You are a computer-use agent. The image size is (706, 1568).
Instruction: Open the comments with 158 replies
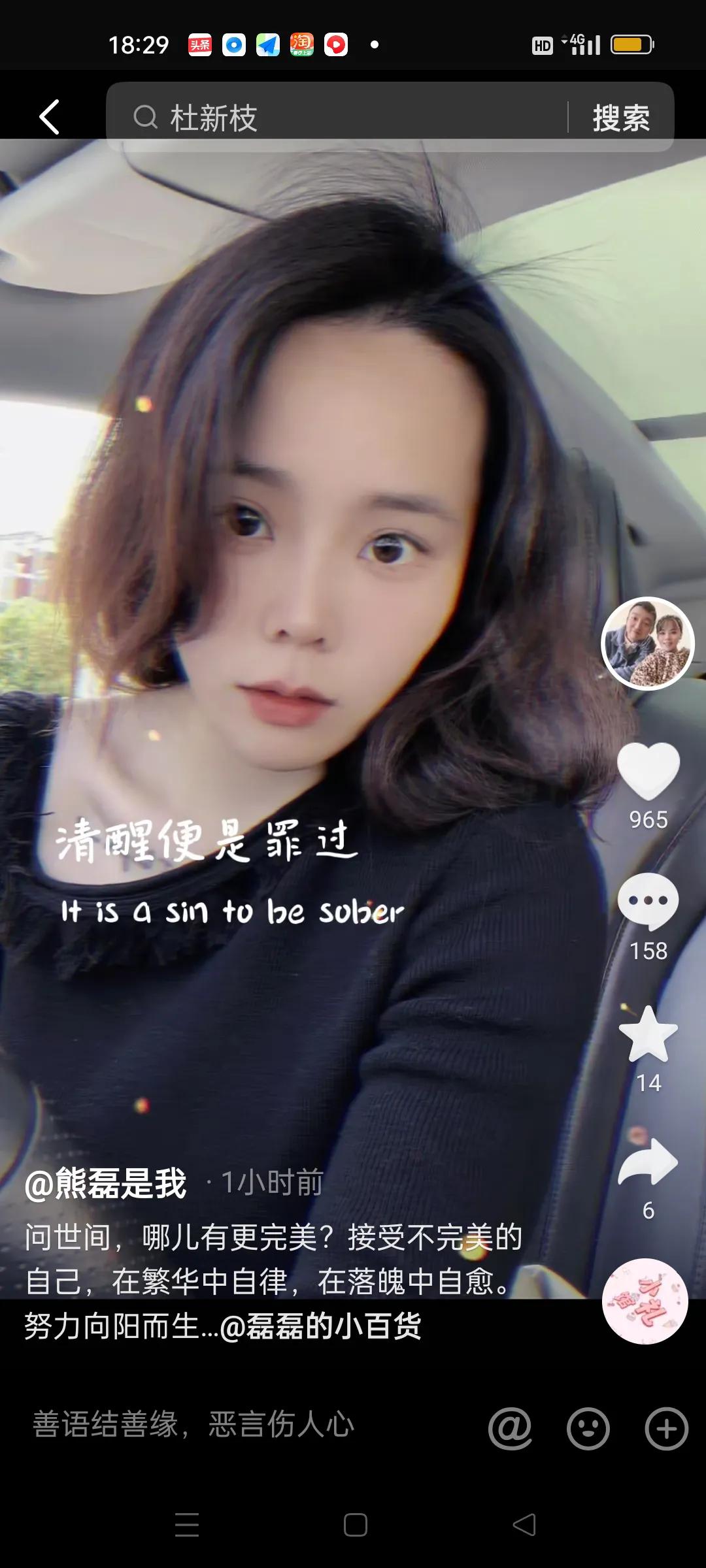pos(648,902)
